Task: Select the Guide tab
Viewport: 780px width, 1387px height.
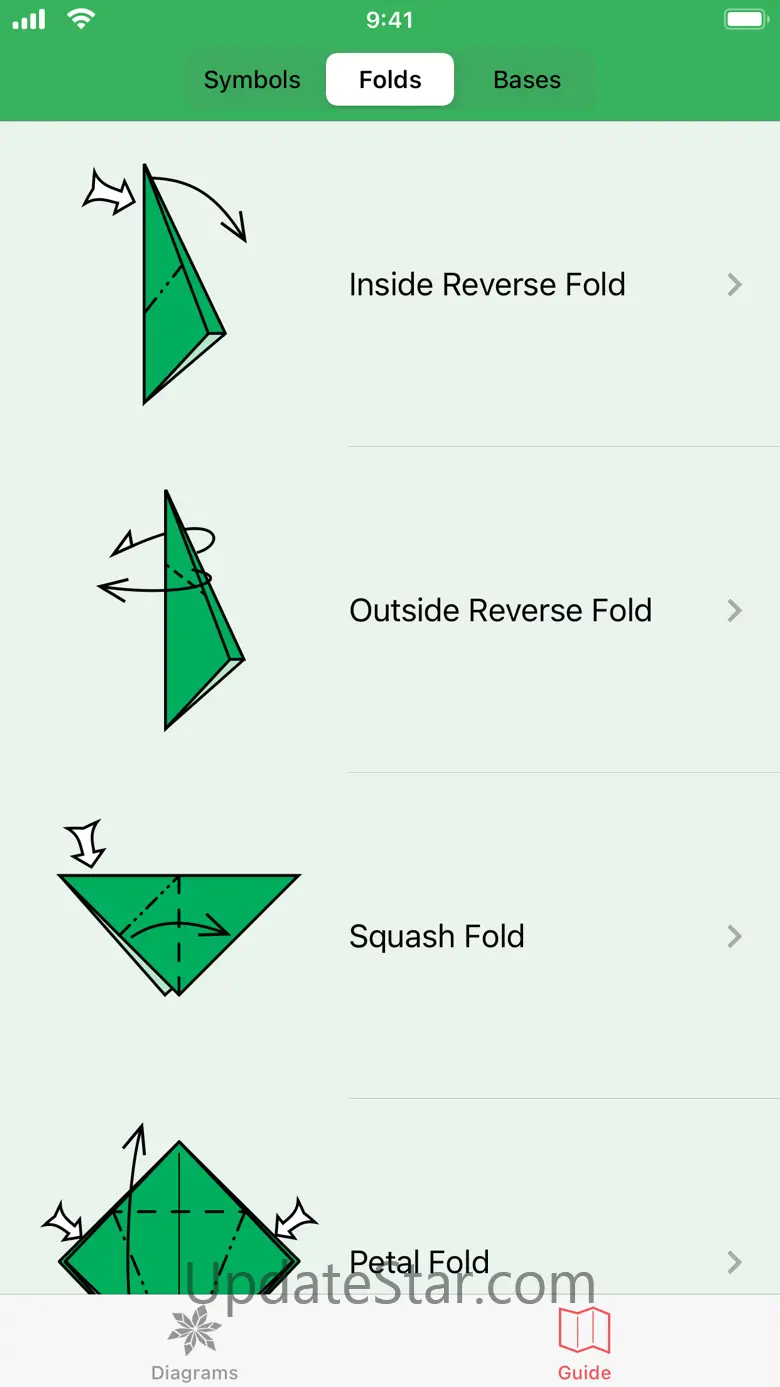Action: click(x=585, y=1343)
